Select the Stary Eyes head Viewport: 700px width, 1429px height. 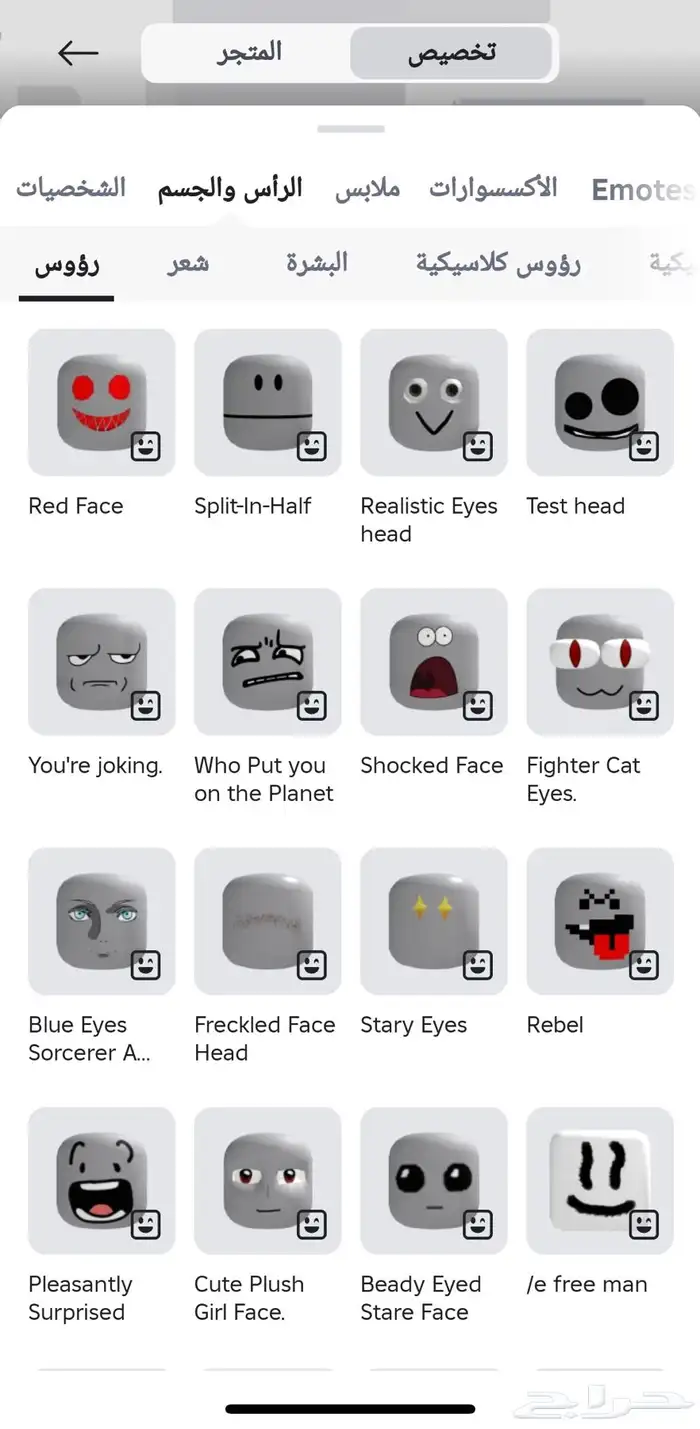(434, 921)
